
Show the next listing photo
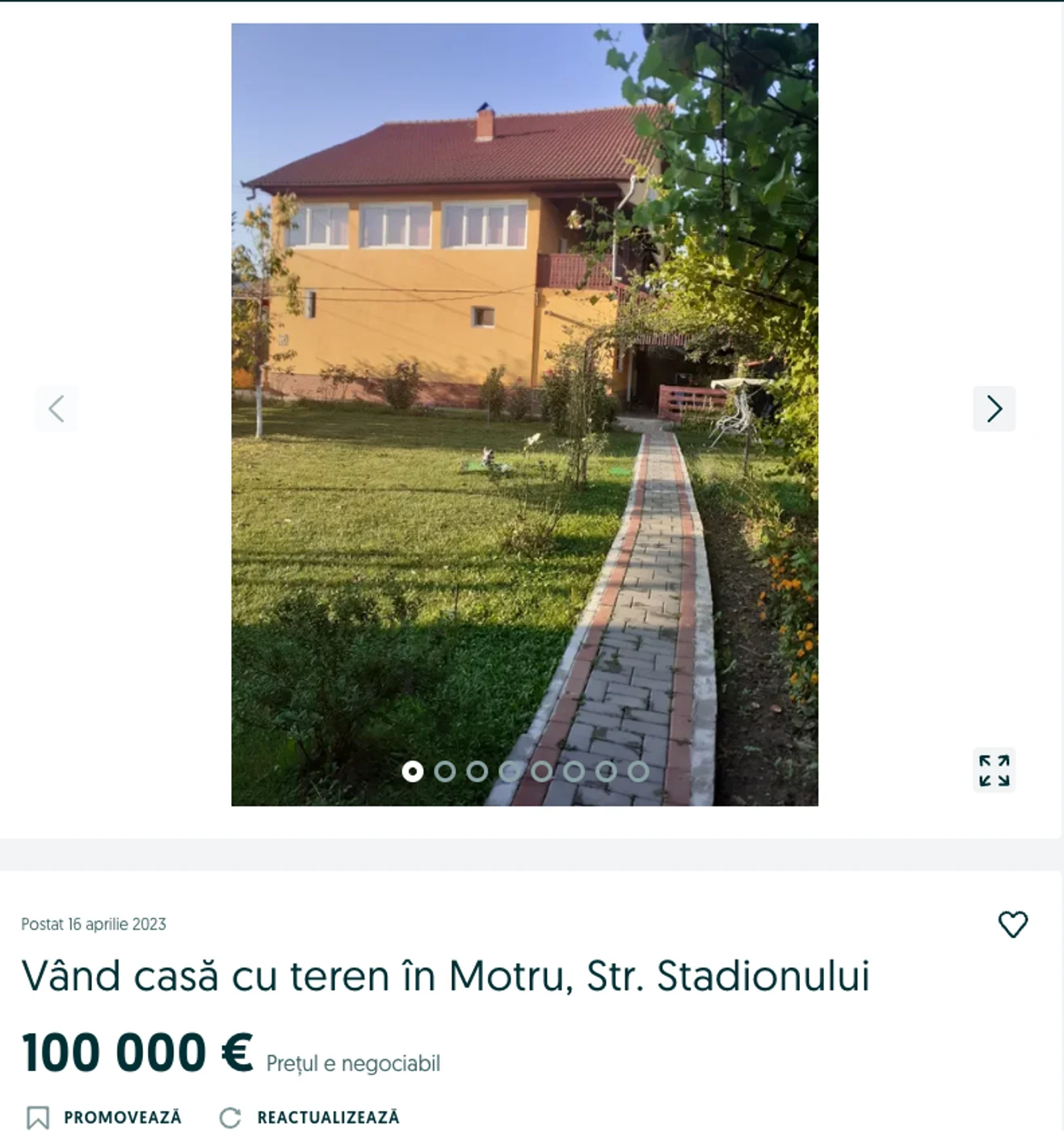pos(994,409)
